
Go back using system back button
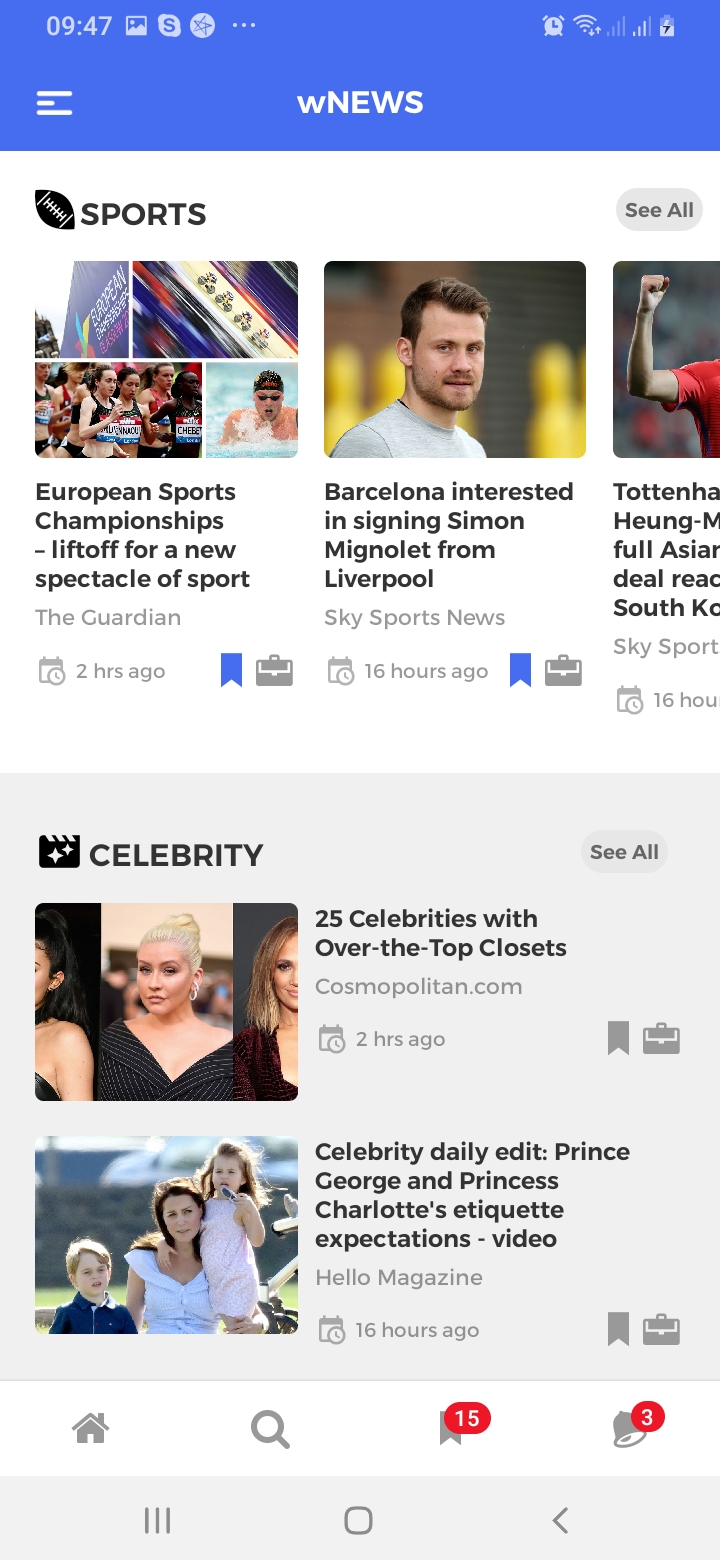[560, 1521]
